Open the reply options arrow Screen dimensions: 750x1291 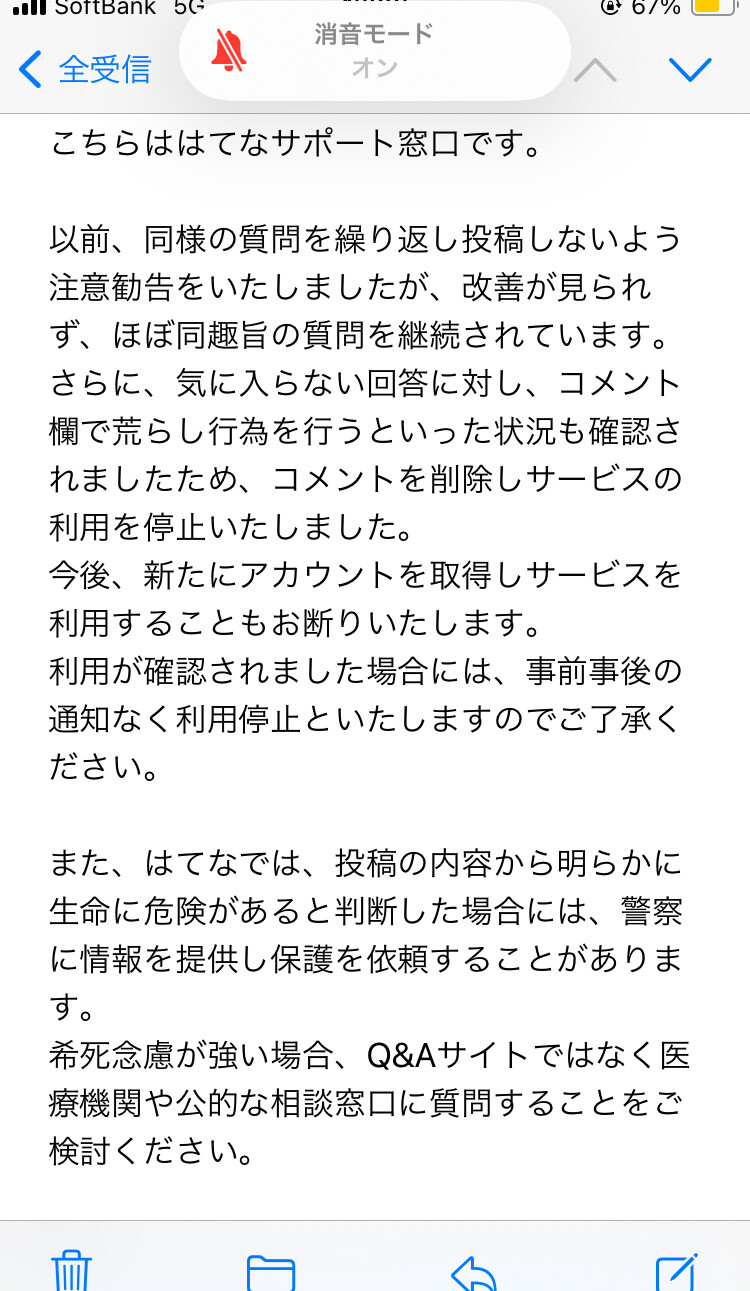pyautogui.click(x=474, y=1272)
